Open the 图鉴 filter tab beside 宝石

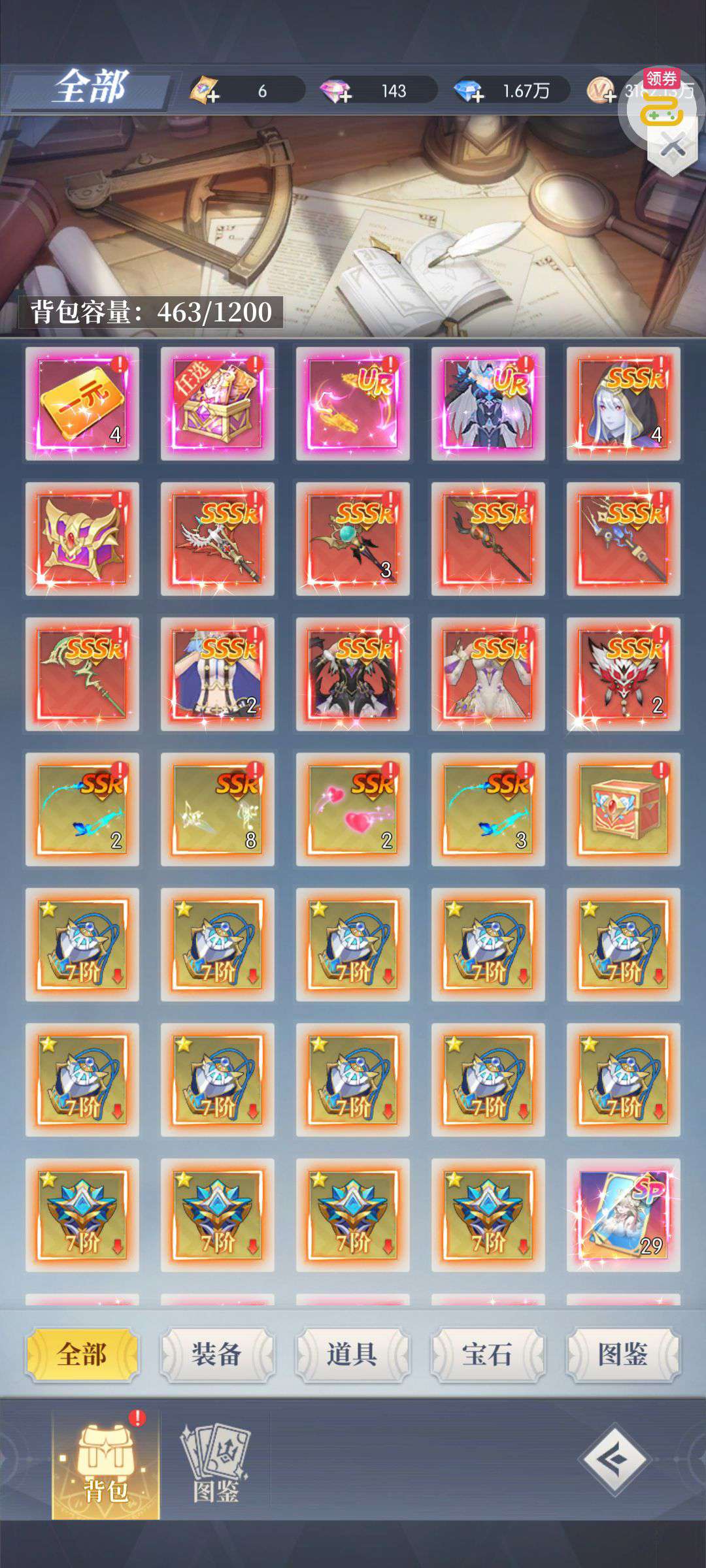(x=623, y=1354)
